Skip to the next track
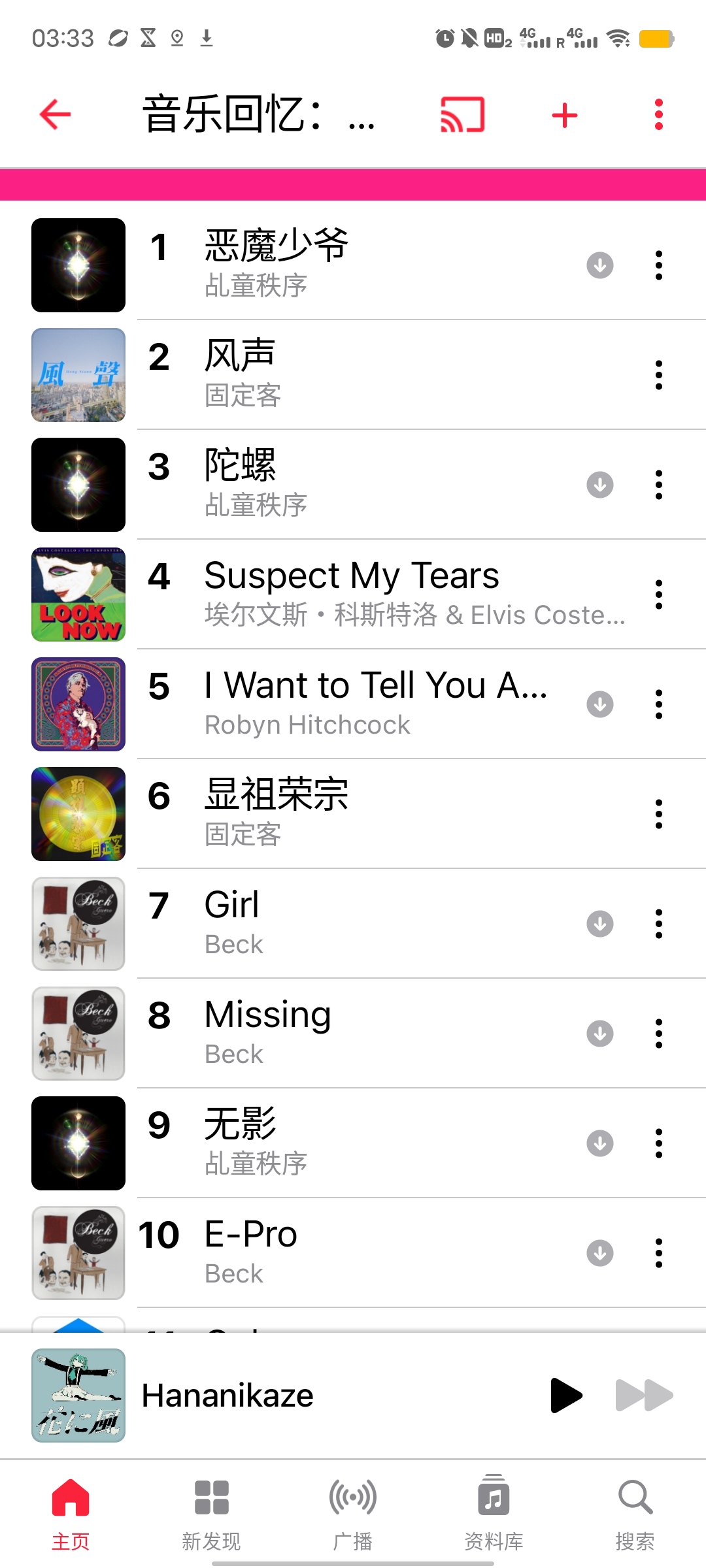The width and height of the screenshot is (706, 1568). coord(644,1396)
